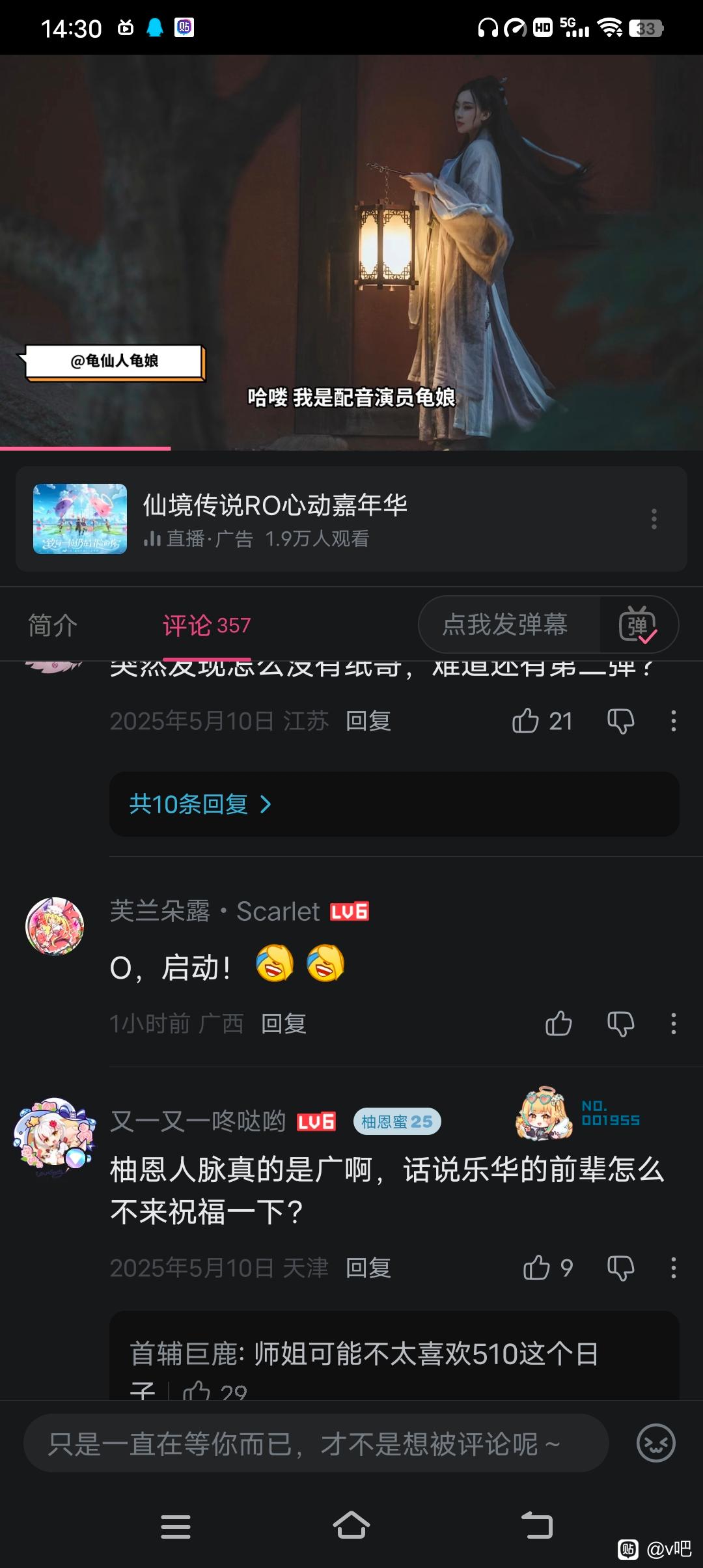Open 芙兰朵露・Scarlet's avatar profile

(x=55, y=926)
